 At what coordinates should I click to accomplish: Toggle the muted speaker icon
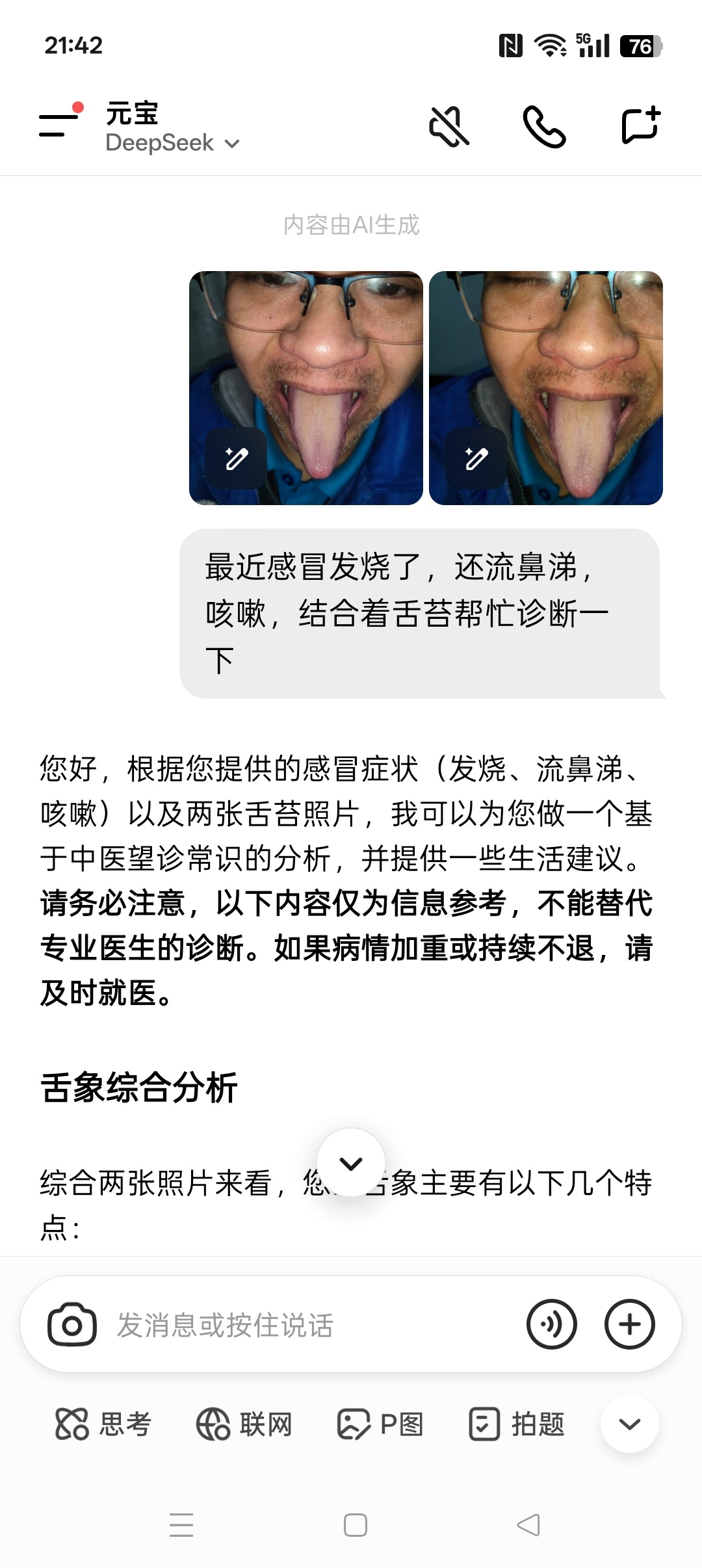pyautogui.click(x=449, y=126)
